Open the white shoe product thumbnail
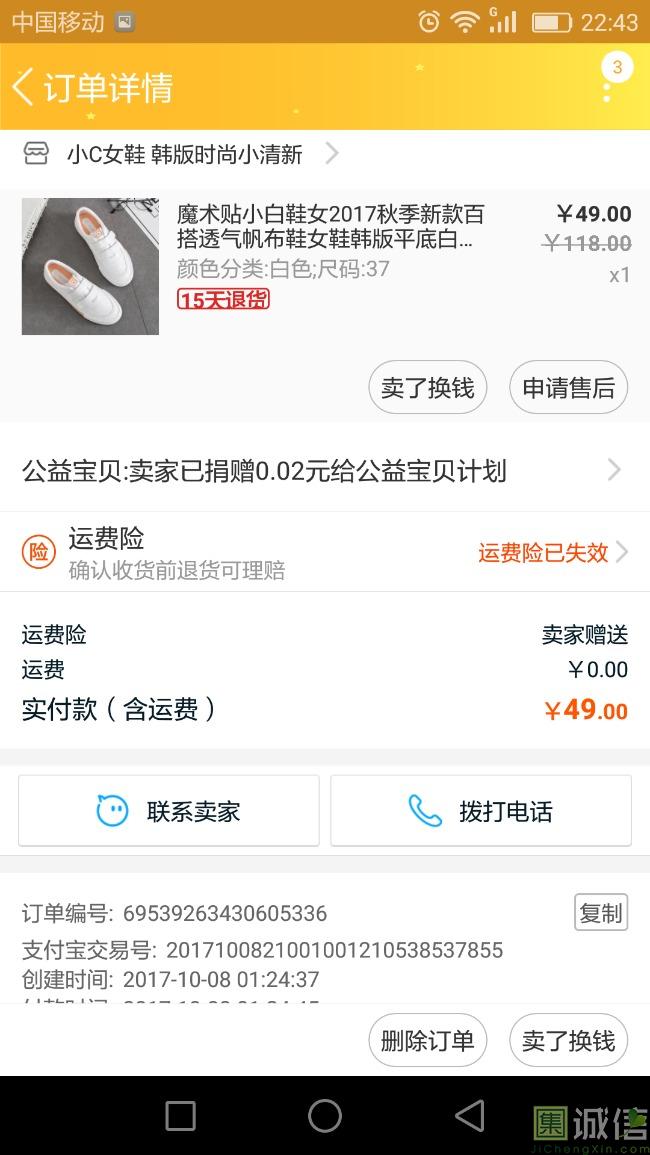Screen dimensions: 650x1155 [x=90, y=266]
